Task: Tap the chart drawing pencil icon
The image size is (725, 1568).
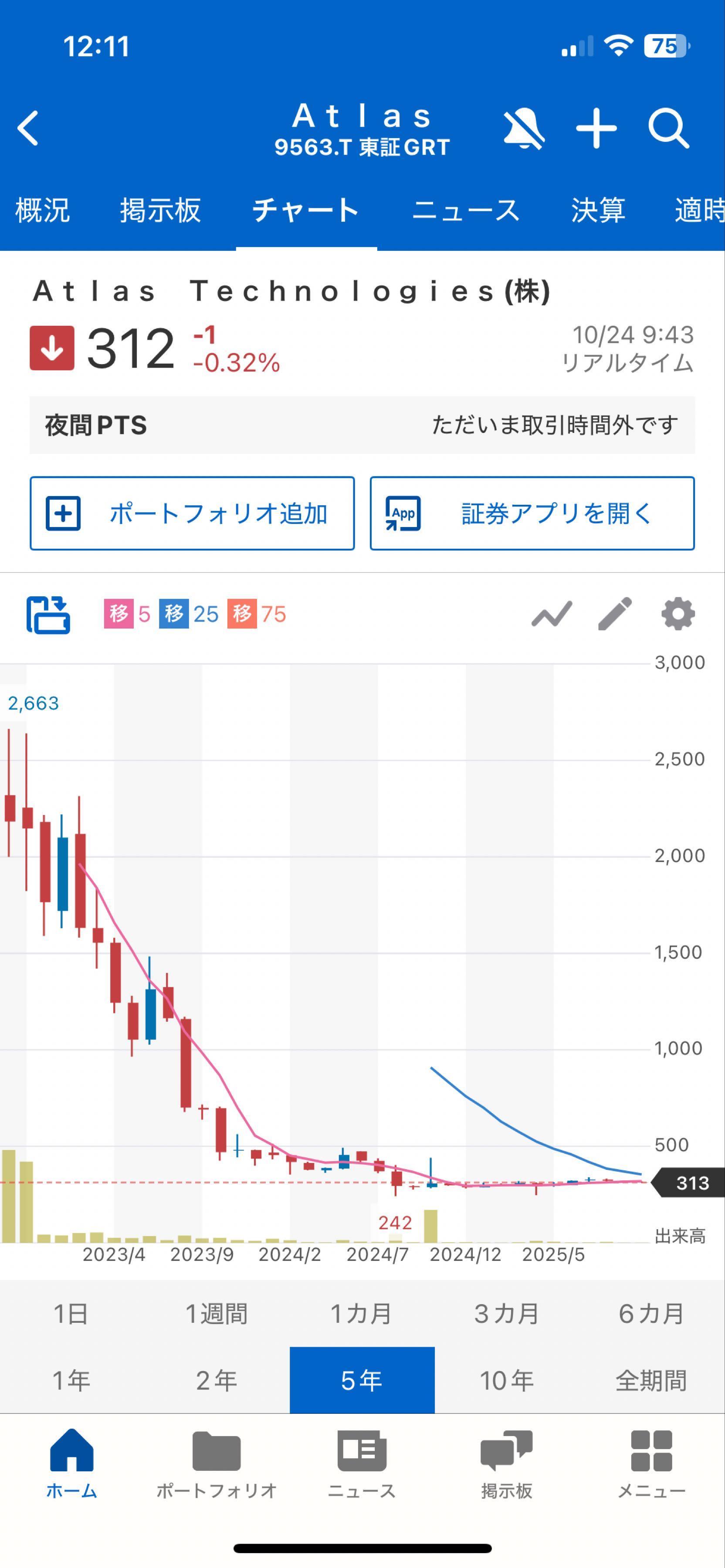Action: (x=615, y=614)
